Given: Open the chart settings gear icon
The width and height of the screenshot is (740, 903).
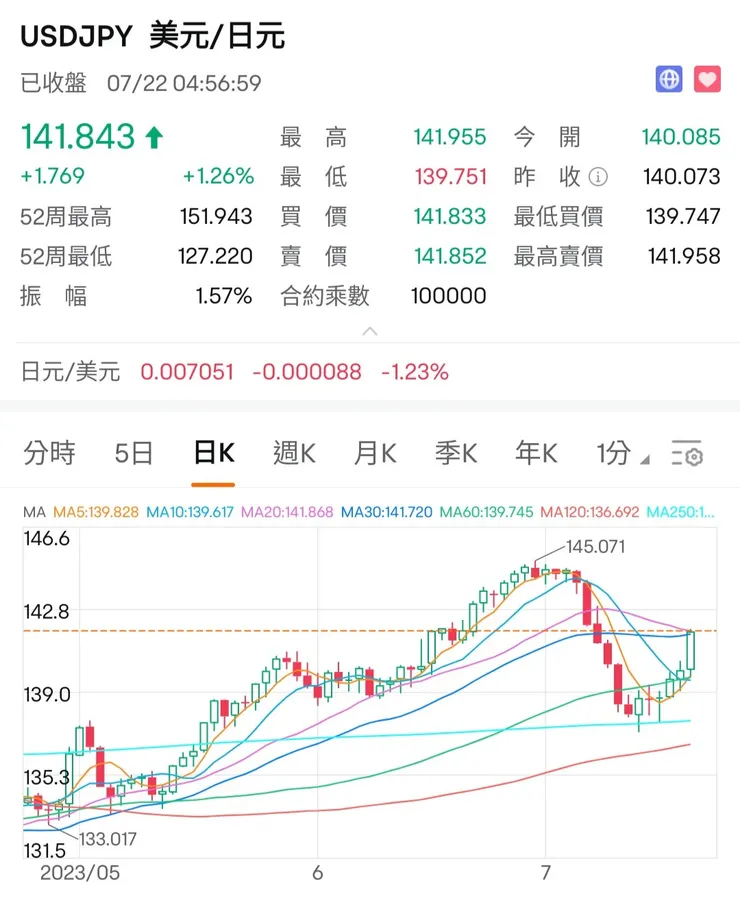Looking at the screenshot, I should [x=689, y=454].
